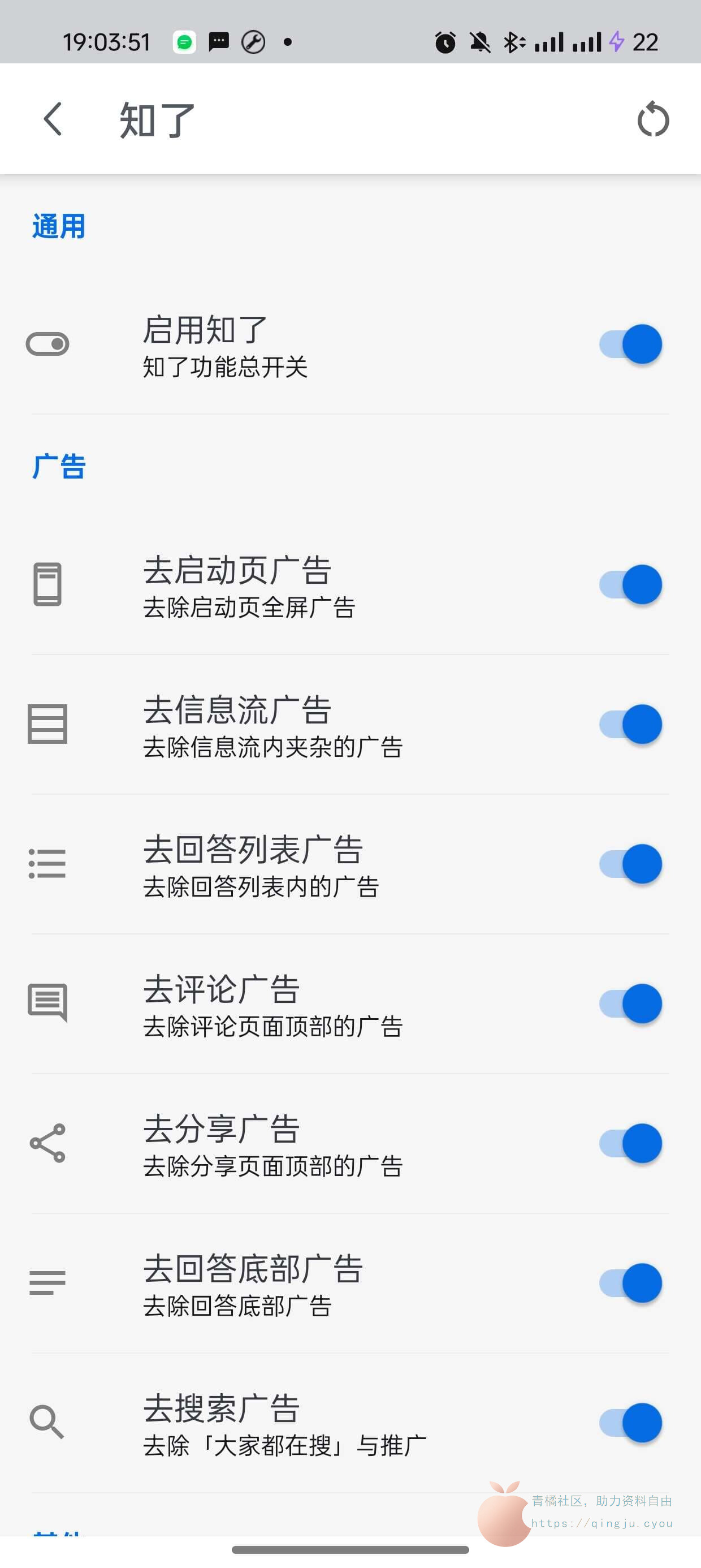The width and height of the screenshot is (701, 1568).
Task: Toggle the 启用知了 master switch
Action: click(630, 344)
